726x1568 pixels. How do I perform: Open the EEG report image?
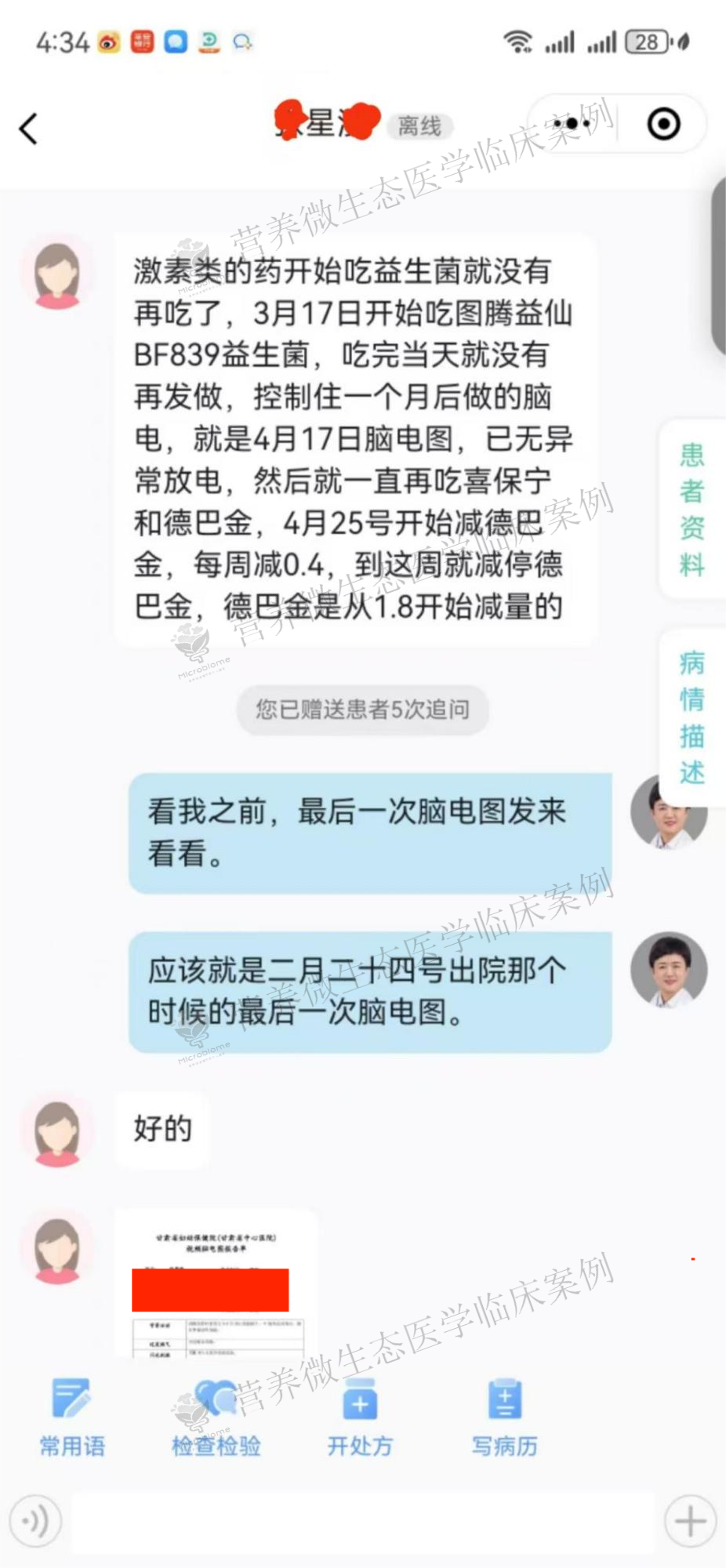pyautogui.click(x=216, y=1286)
